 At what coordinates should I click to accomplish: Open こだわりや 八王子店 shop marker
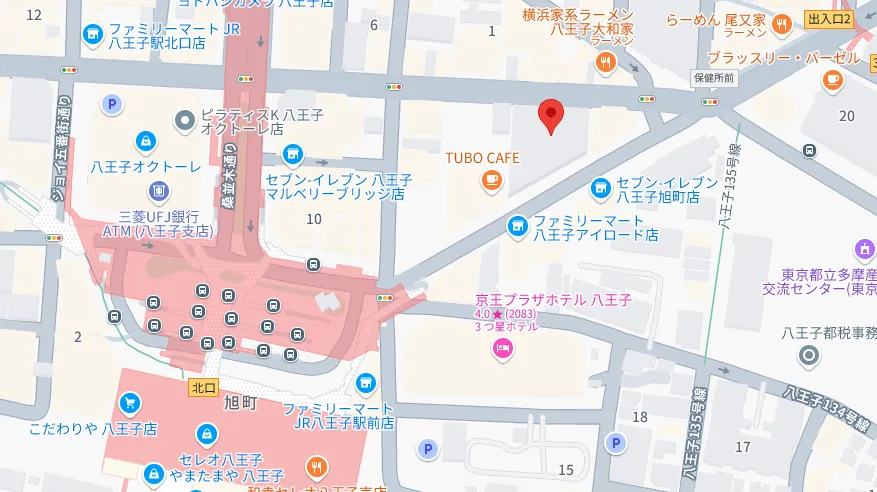click(129, 403)
